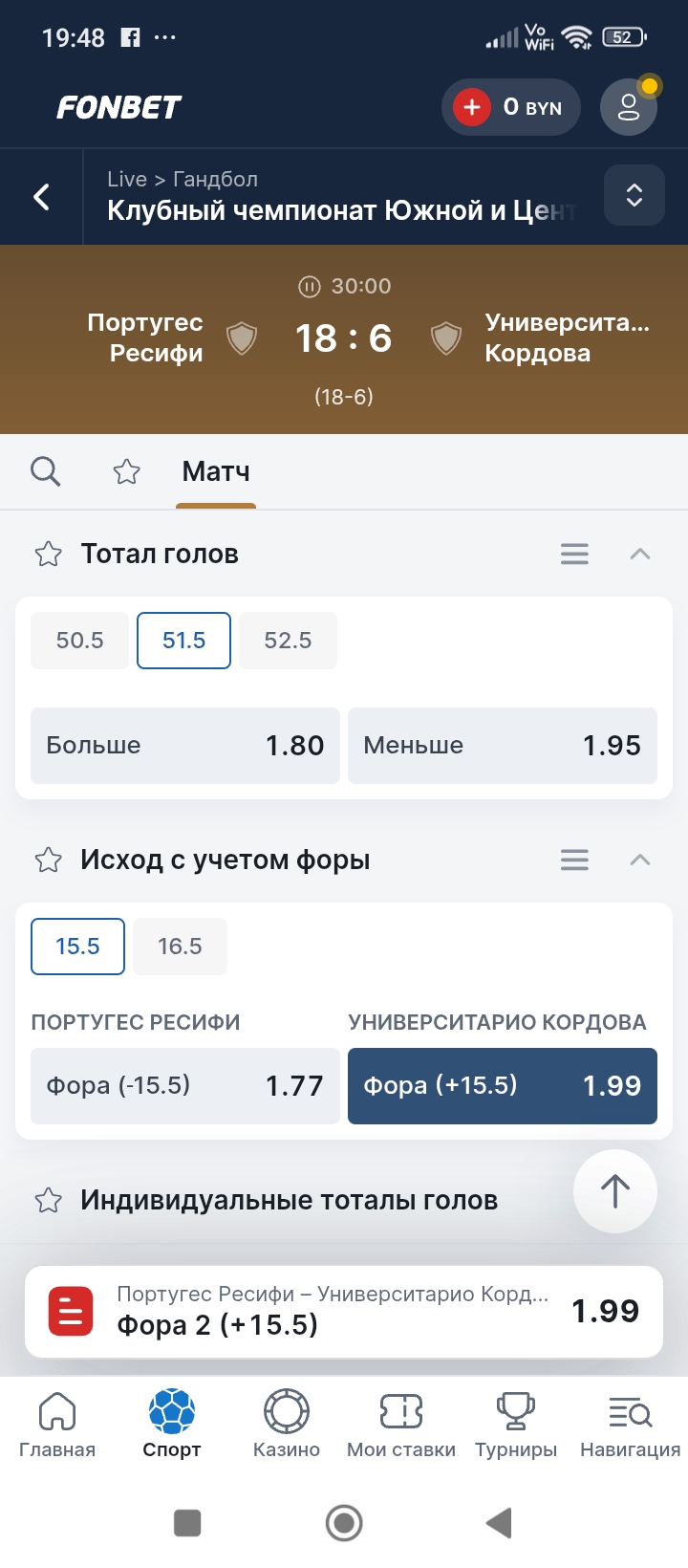Viewport: 688px width, 1568px height.
Task: Collapse the Исход с учетом форы section
Action: pos(640,860)
